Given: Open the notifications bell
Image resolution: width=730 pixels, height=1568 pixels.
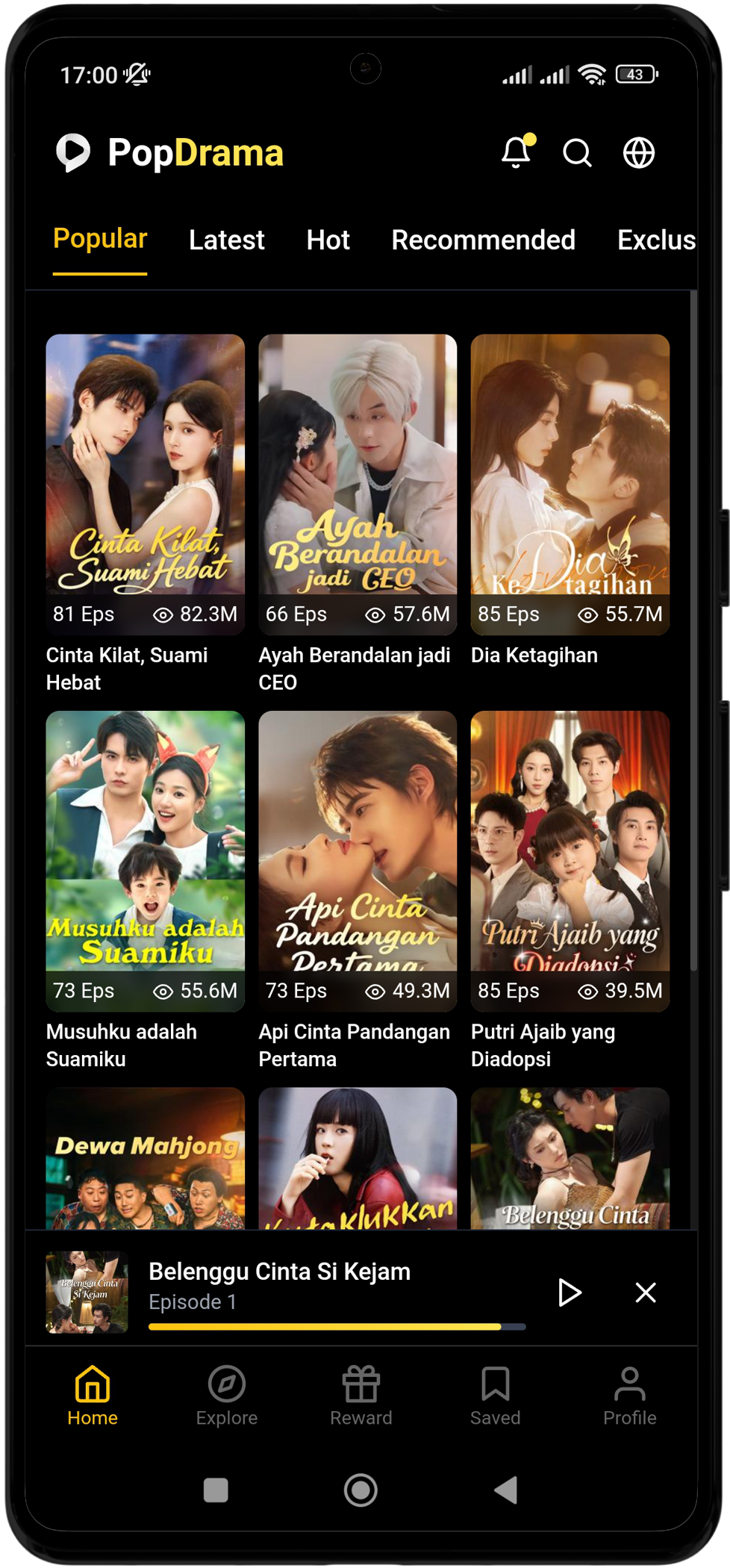Looking at the screenshot, I should (x=516, y=152).
